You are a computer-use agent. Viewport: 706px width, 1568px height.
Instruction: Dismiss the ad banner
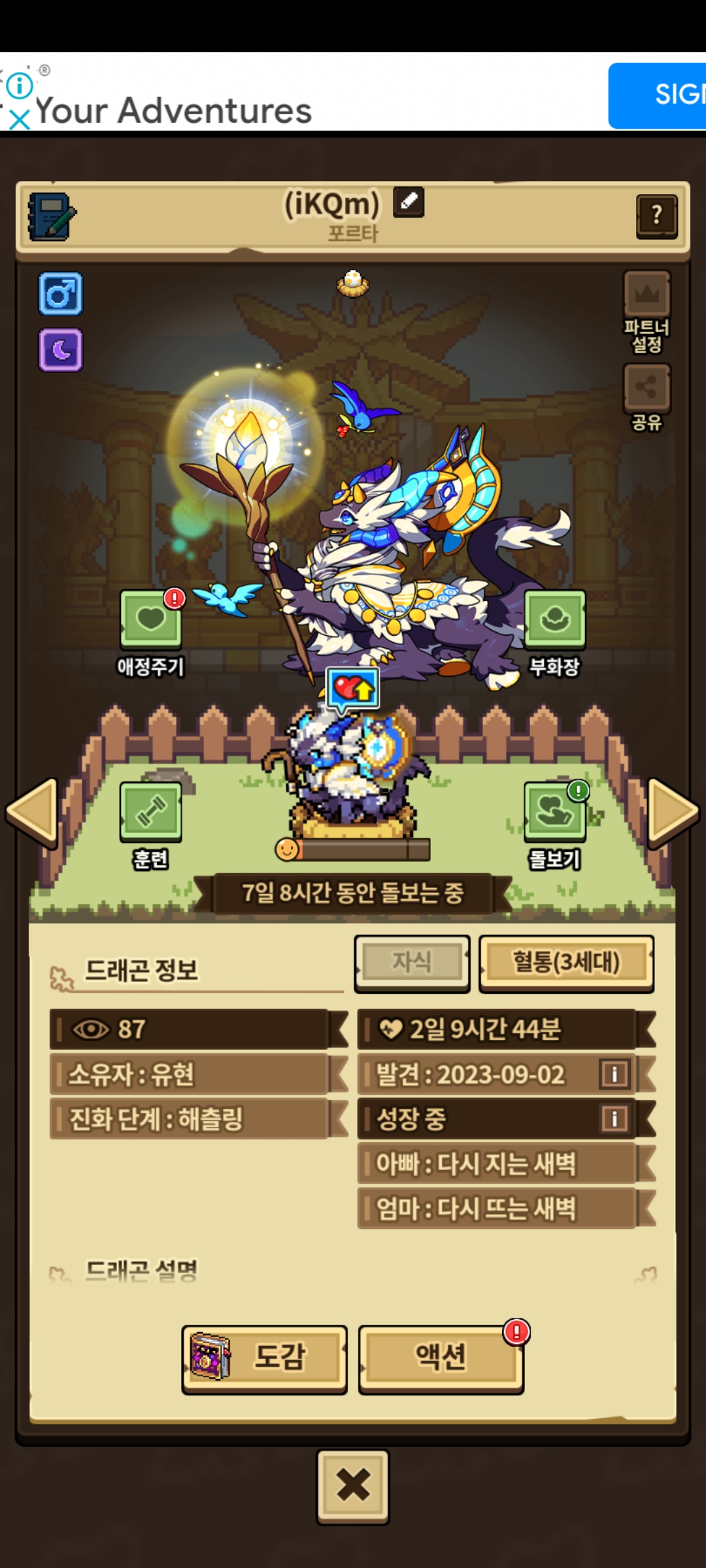[x=20, y=120]
